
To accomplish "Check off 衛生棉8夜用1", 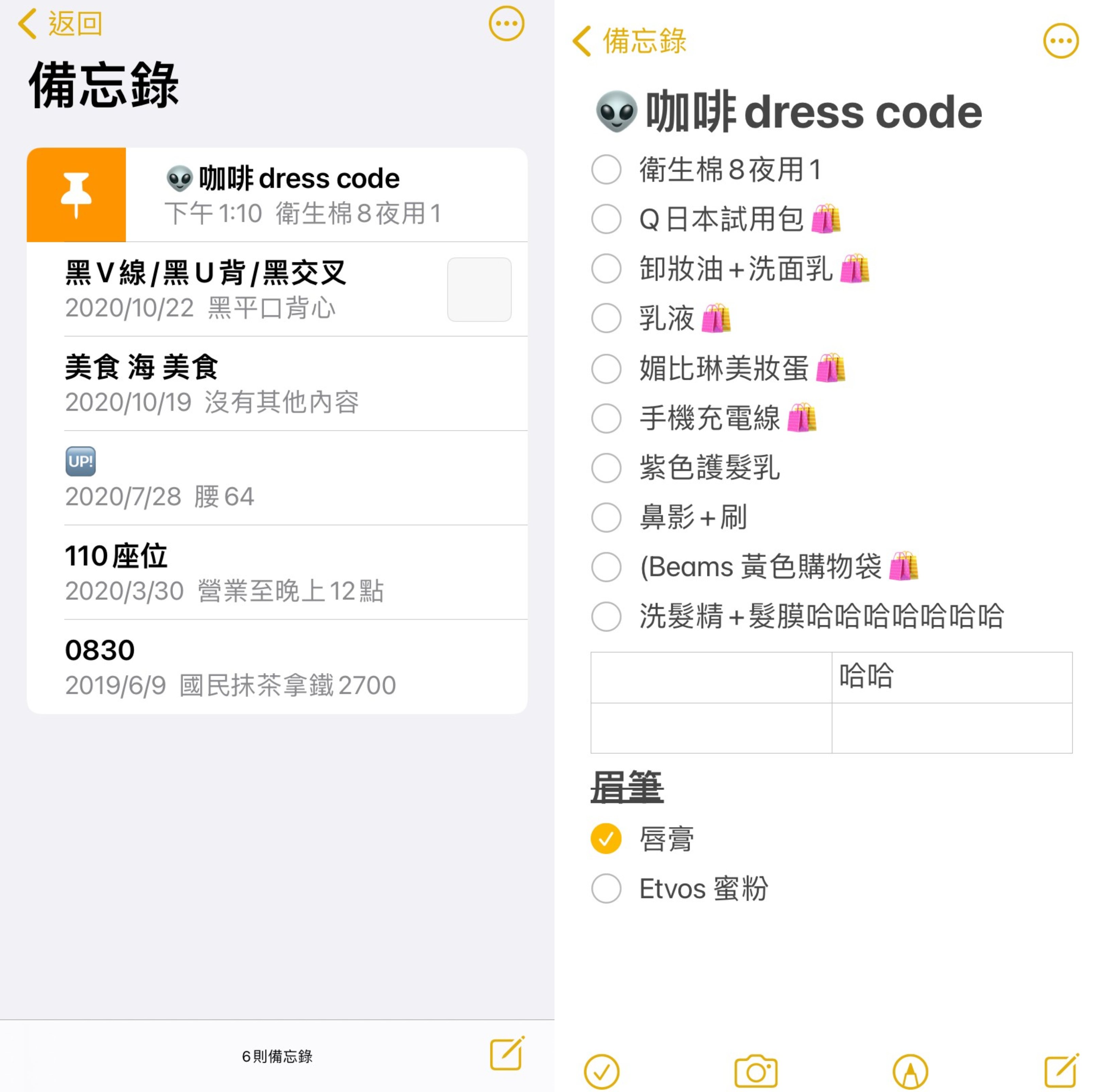I will point(606,170).
